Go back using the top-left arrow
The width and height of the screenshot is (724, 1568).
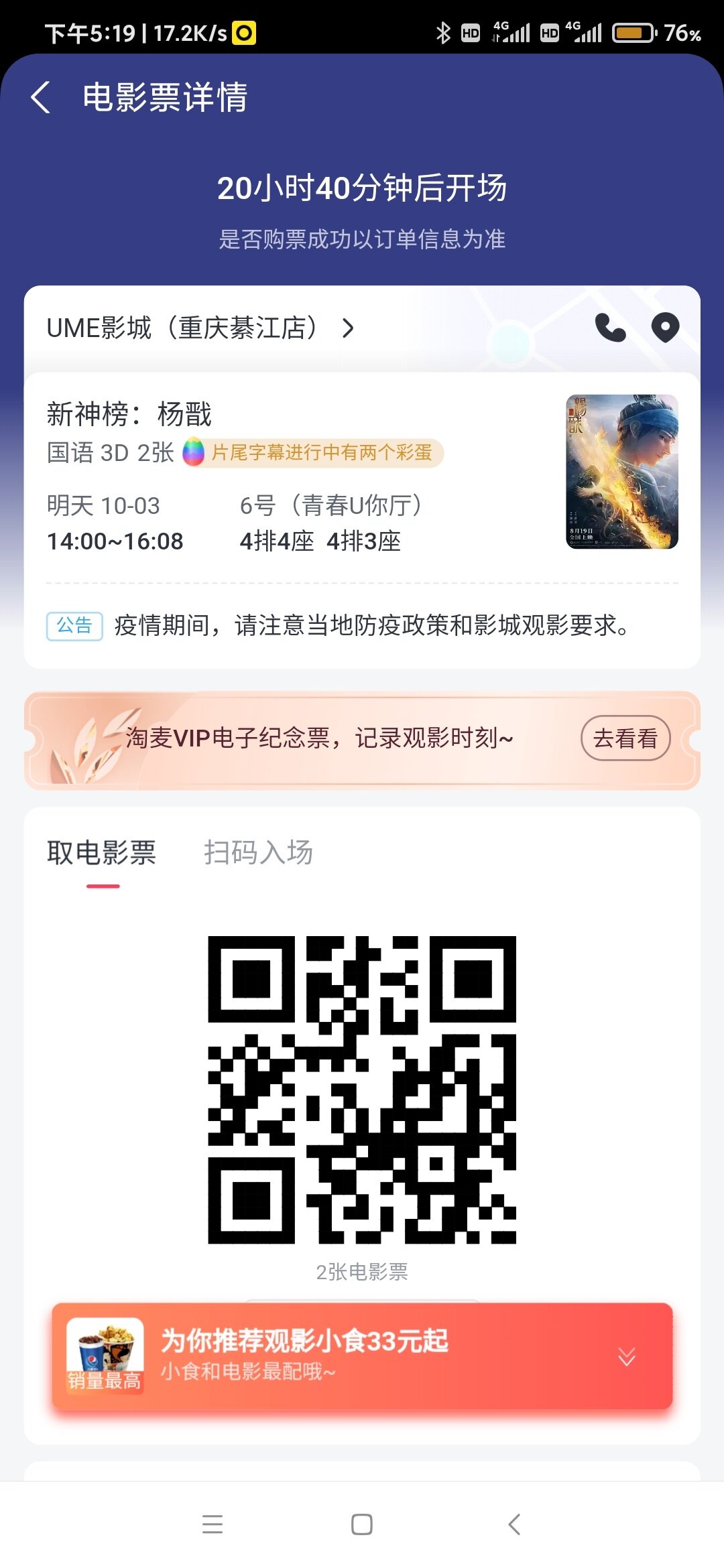41,97
